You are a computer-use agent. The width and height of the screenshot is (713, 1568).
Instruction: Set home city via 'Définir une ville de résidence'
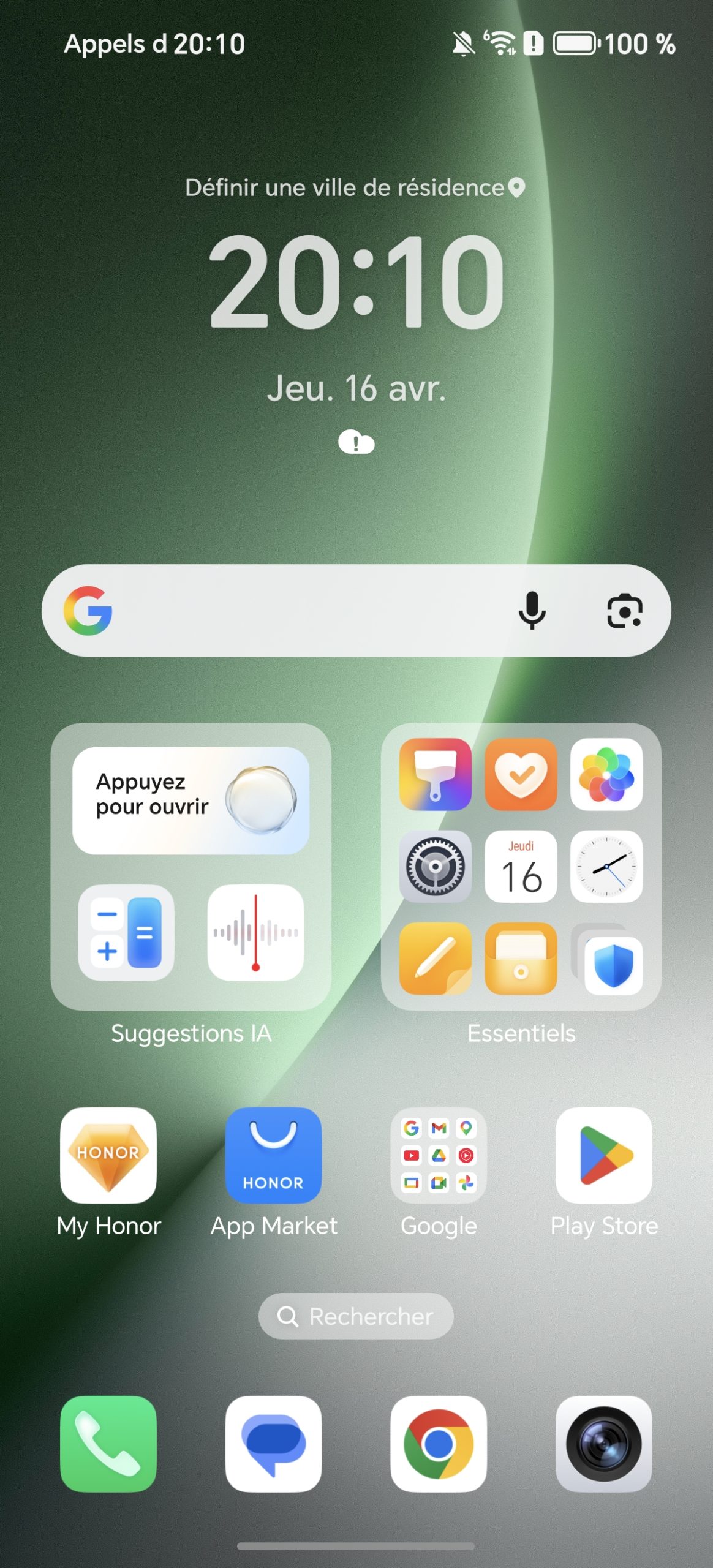(355, 187)
